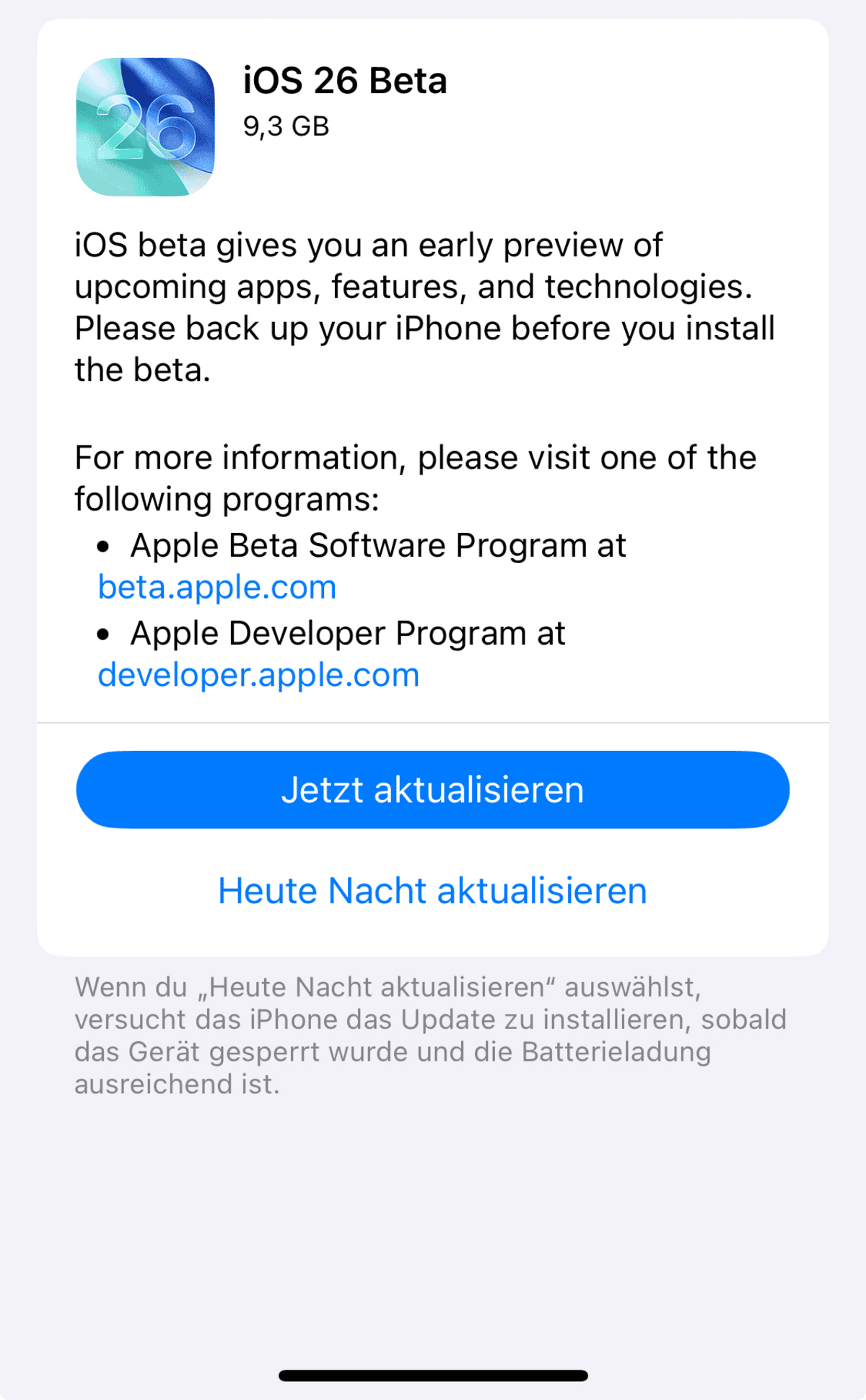Screen dimensions: 866x1400
Task: Open the beta.apple.com link
Action: tap(217, 587)
